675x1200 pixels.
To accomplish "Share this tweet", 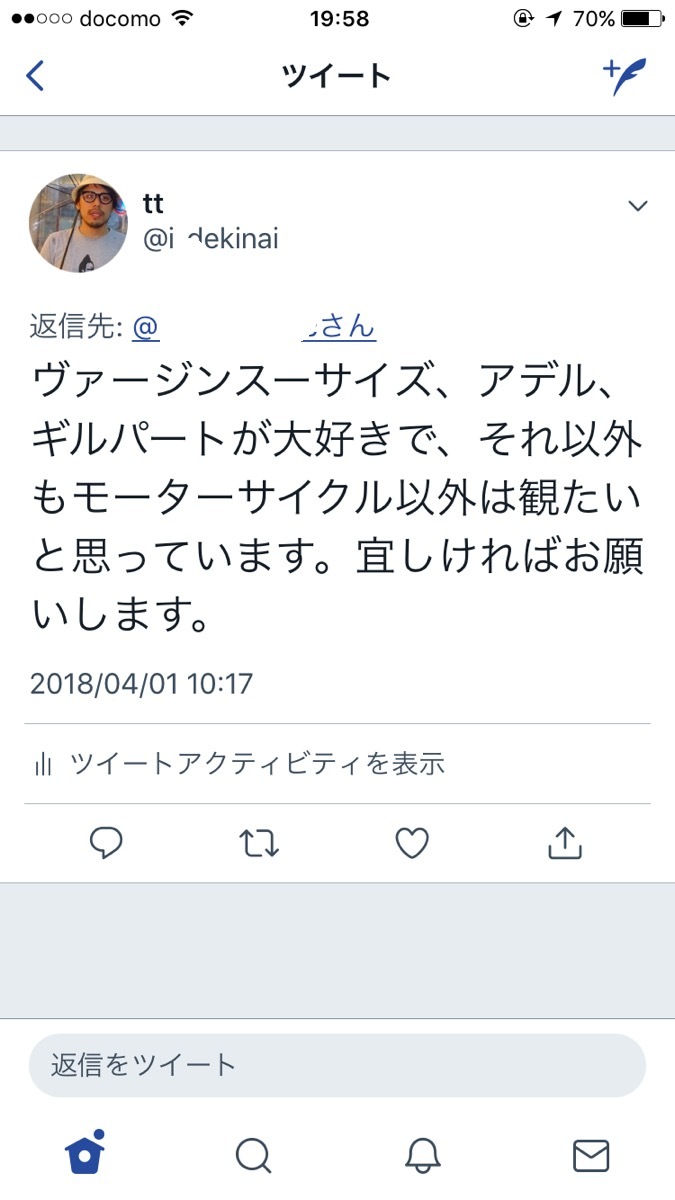I will [565, 843].
